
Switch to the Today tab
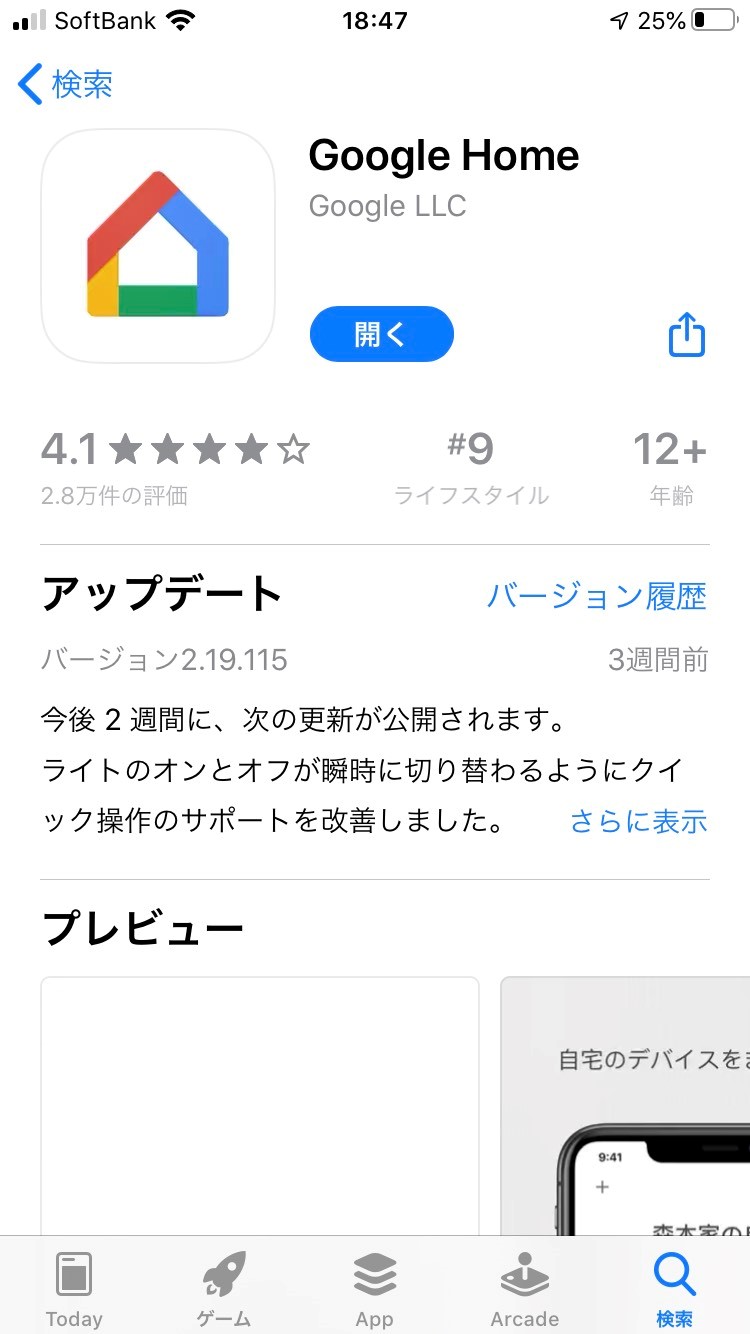click(74, 1288)
